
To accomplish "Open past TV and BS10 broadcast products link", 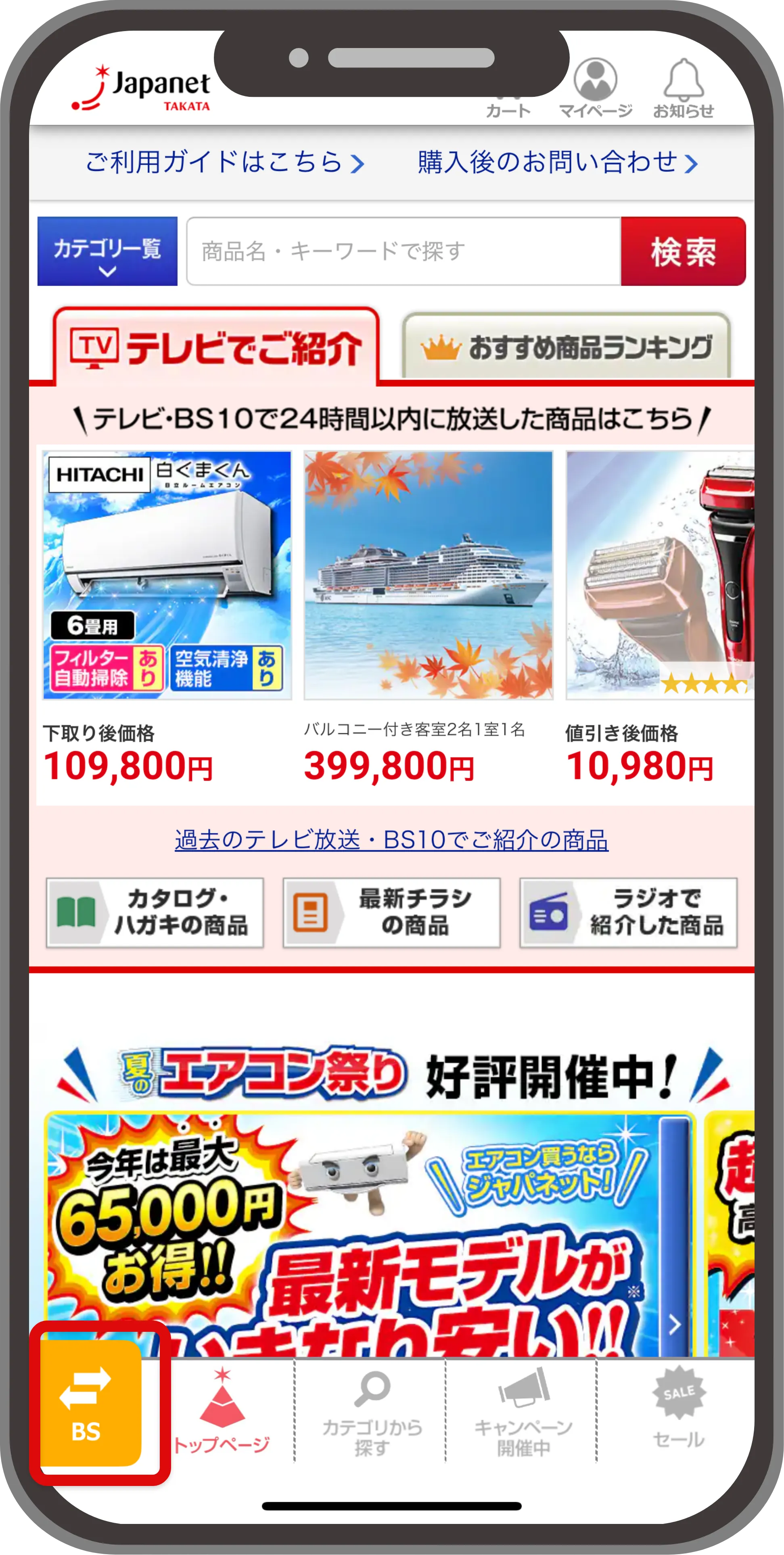I will coord(391,840).
